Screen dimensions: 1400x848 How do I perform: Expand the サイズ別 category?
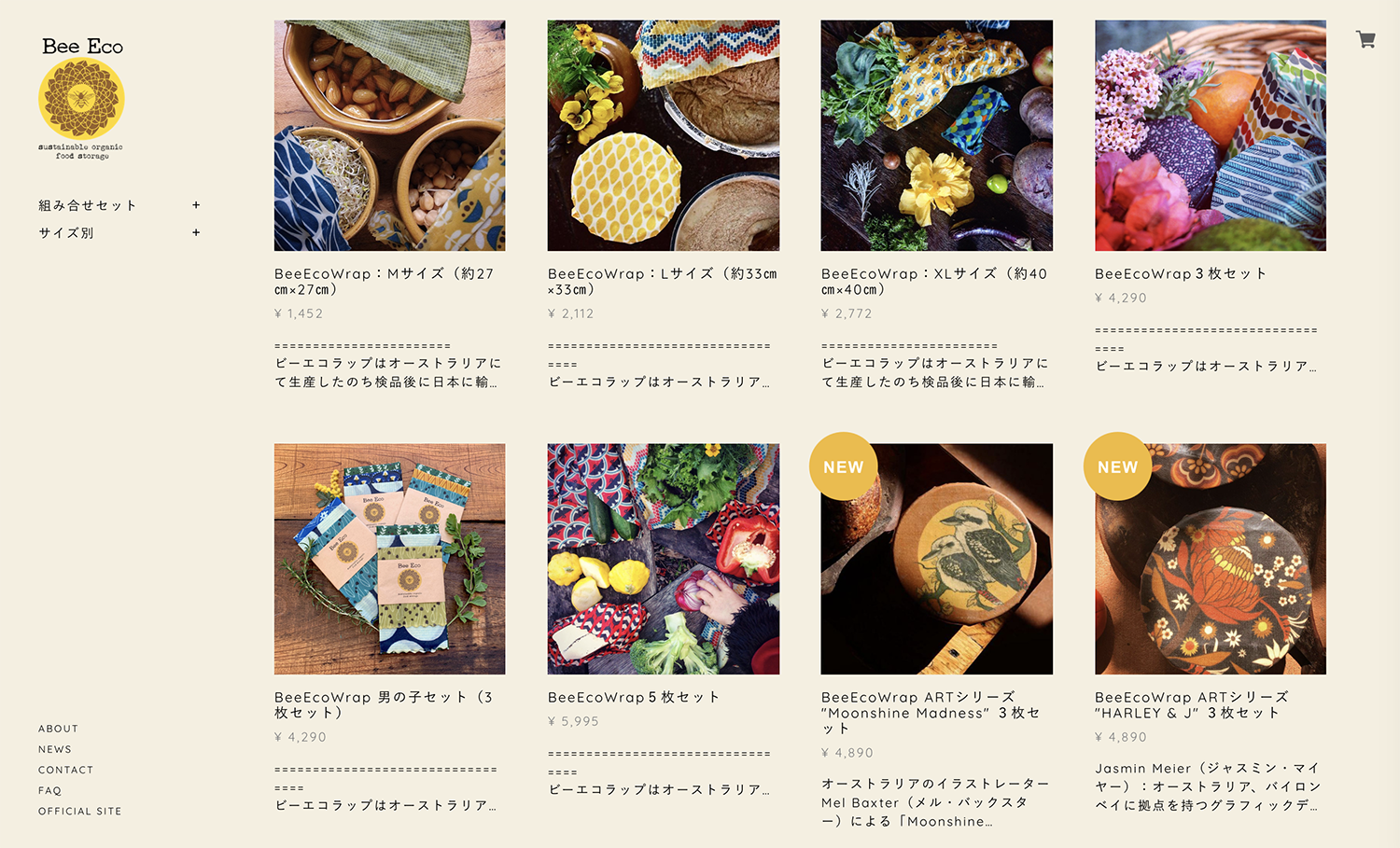195,232
